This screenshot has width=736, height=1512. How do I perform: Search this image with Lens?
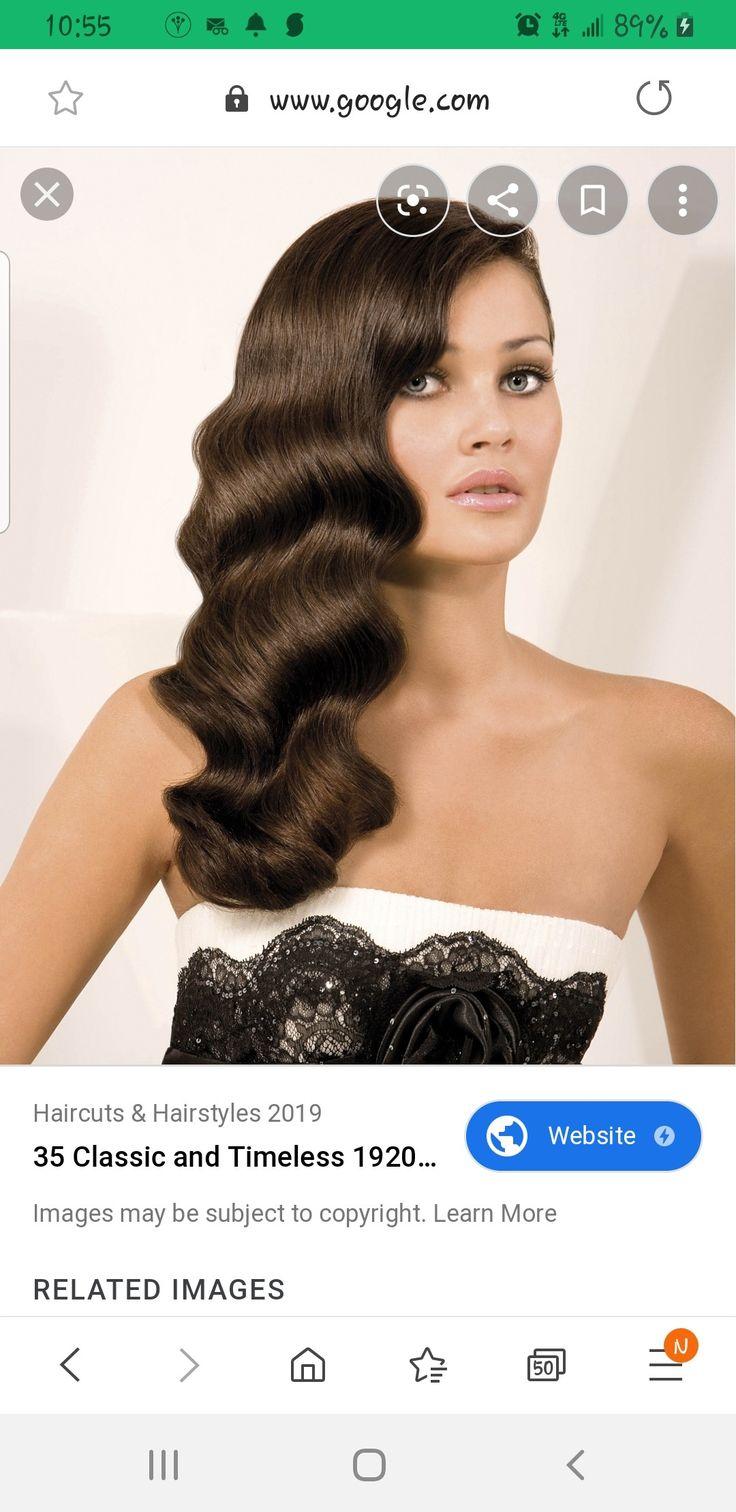412,201
